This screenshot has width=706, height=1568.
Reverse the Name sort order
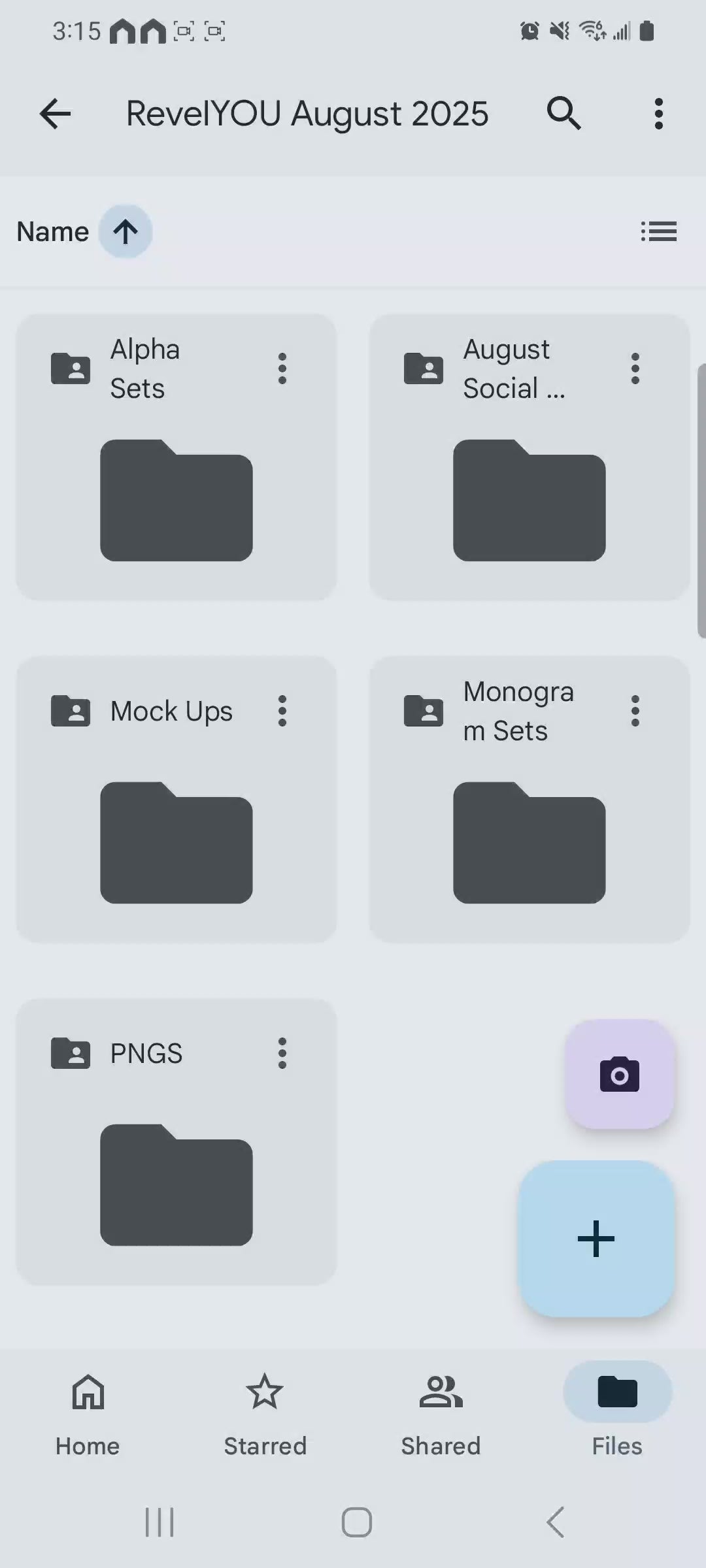tap(125, 231)
